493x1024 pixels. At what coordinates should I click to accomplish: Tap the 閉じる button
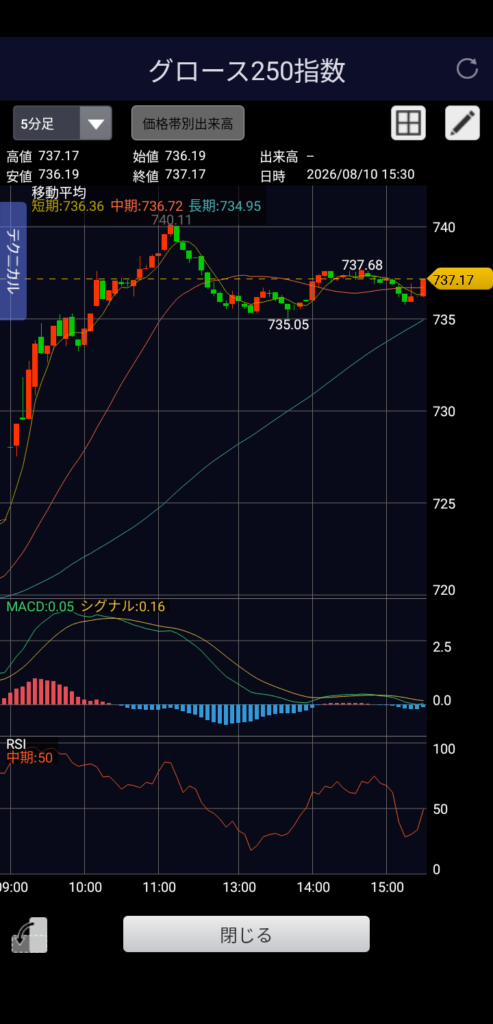(x=246, y=934)
